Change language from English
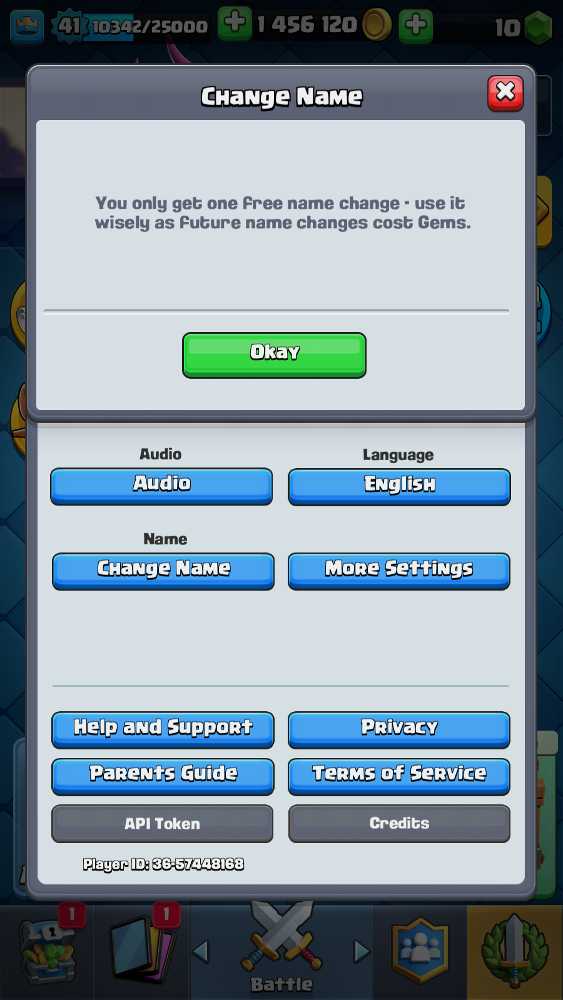 [399, 487]
